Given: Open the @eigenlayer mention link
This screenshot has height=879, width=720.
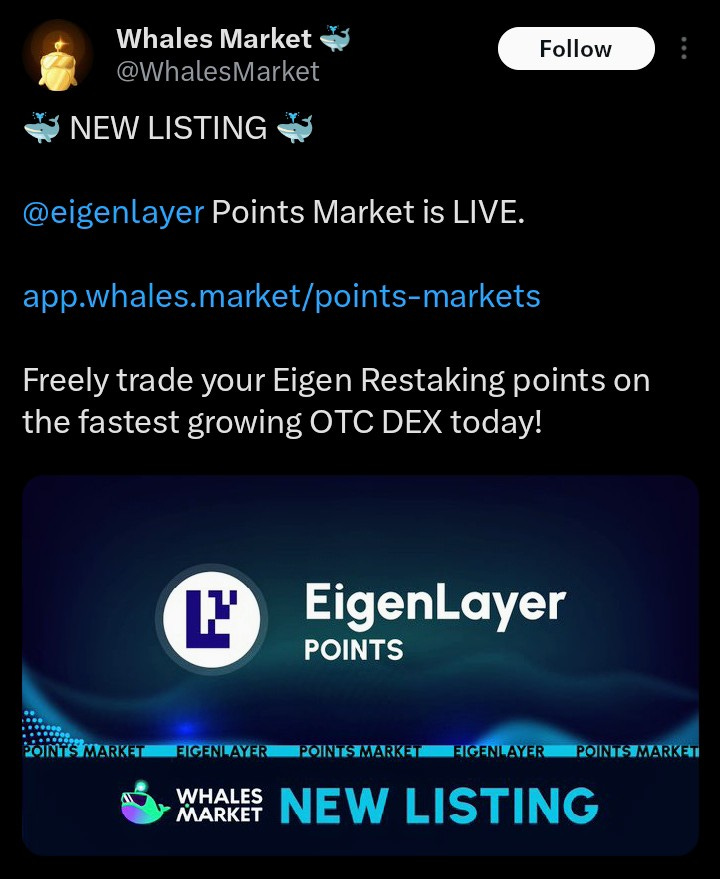Looking at the screenshot, I should (113, 212).
